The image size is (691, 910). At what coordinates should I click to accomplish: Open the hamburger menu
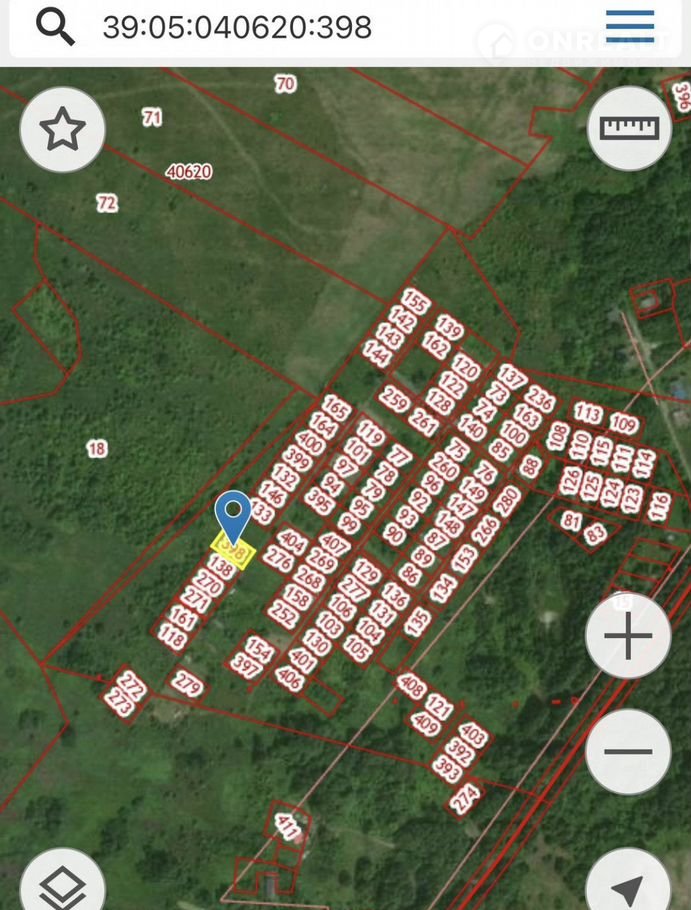[630, 26]
